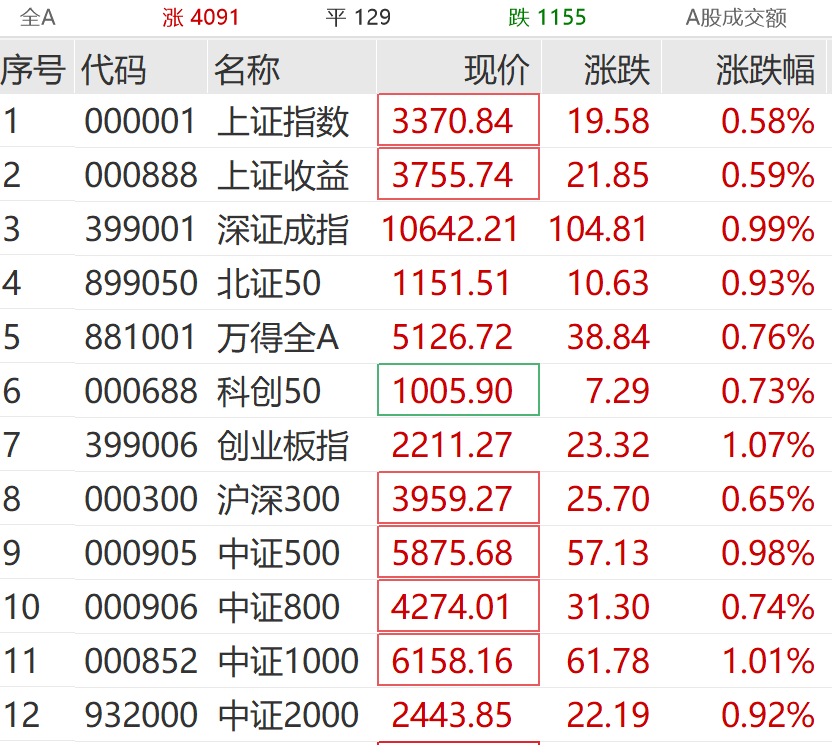Viewport: 832px width, 745px height.
Task: View the 创业板指 index
Action: tap(283, 445)
